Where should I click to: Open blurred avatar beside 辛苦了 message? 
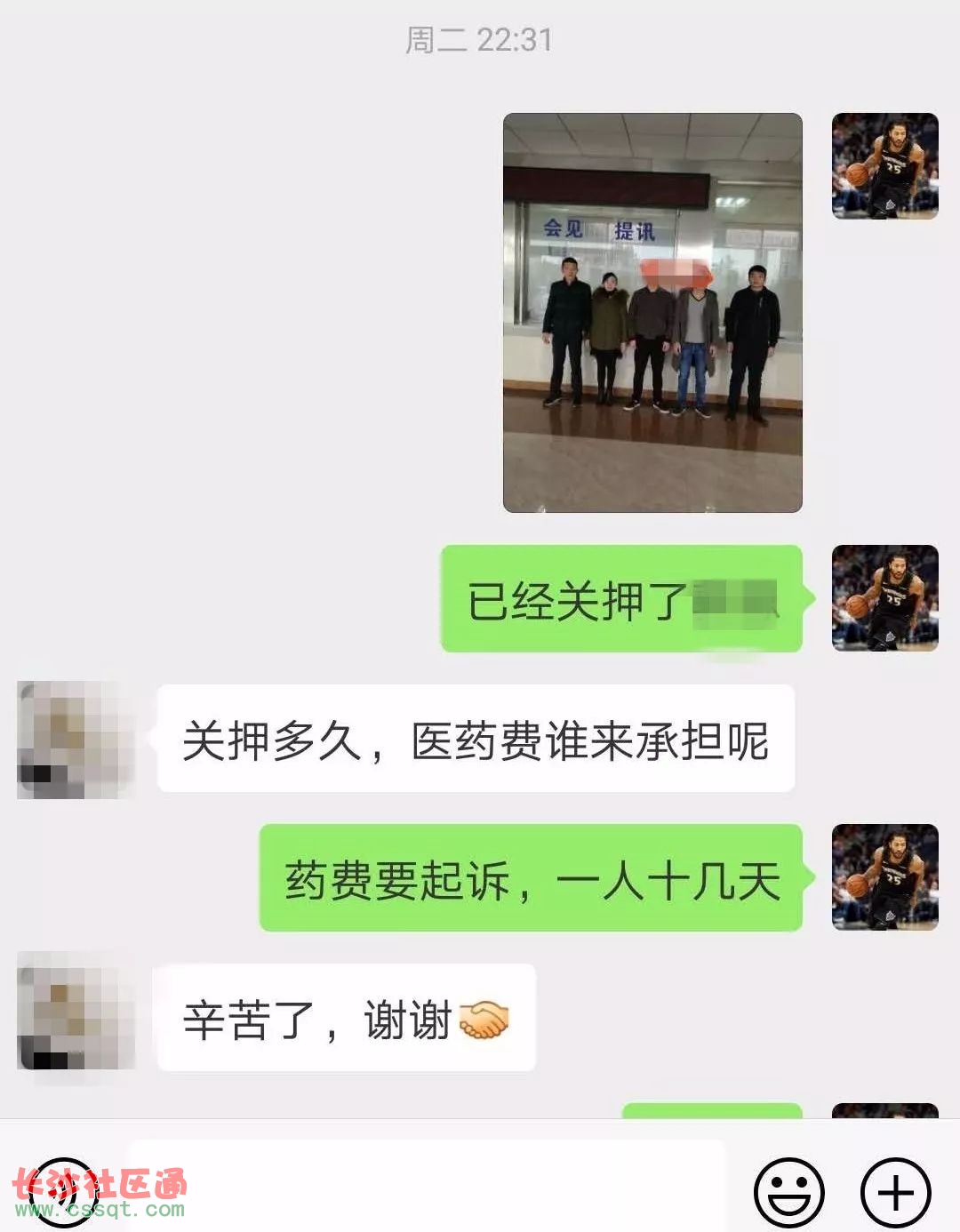point(76,1011)
